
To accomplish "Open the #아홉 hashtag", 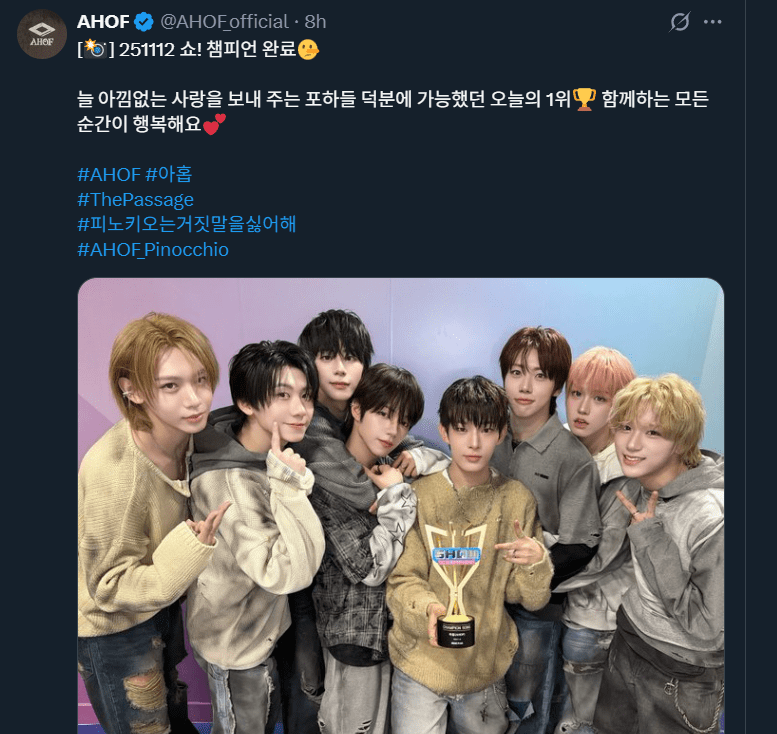I will coord(168,173).
